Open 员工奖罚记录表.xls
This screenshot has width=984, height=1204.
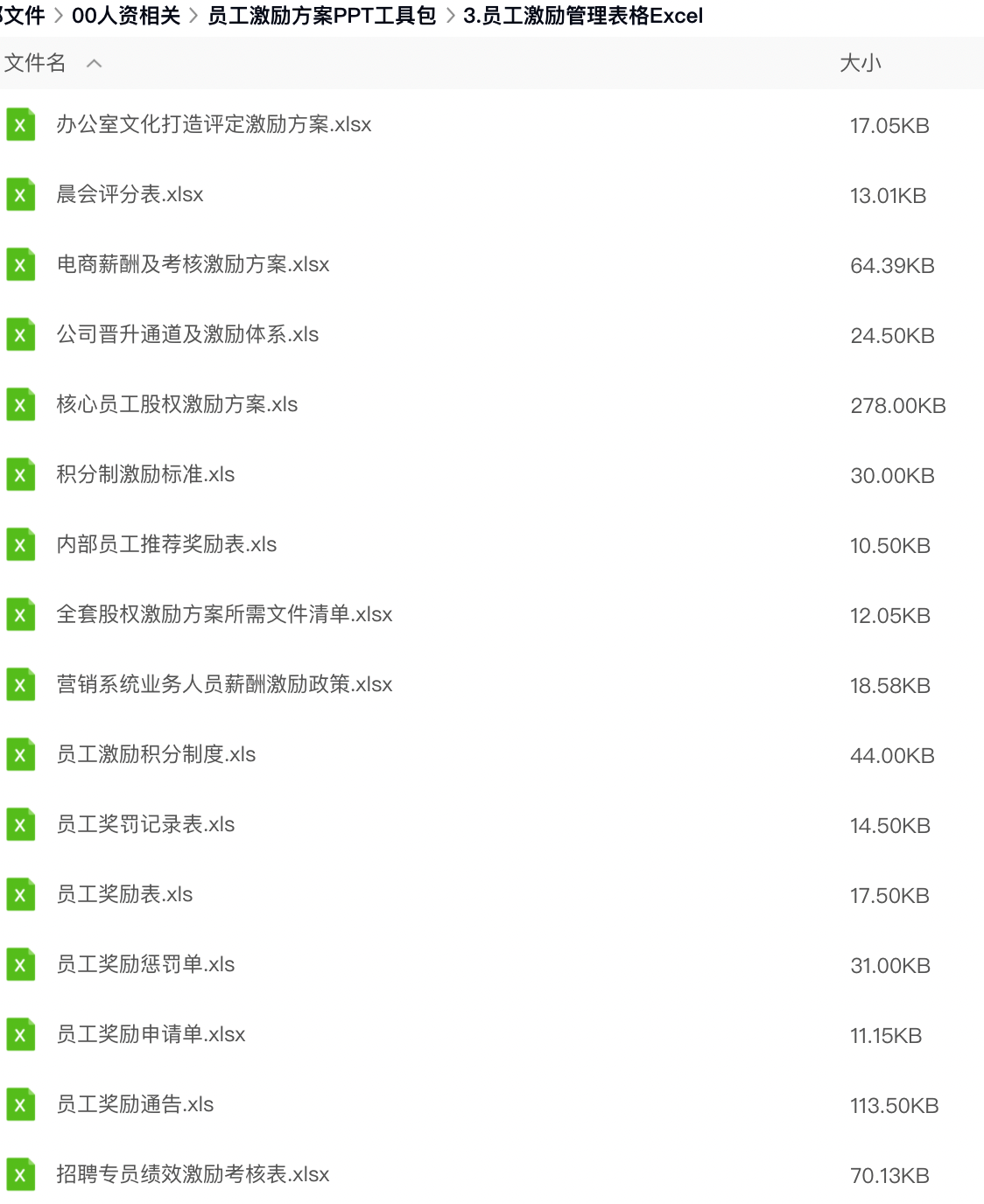click(145, 824)
